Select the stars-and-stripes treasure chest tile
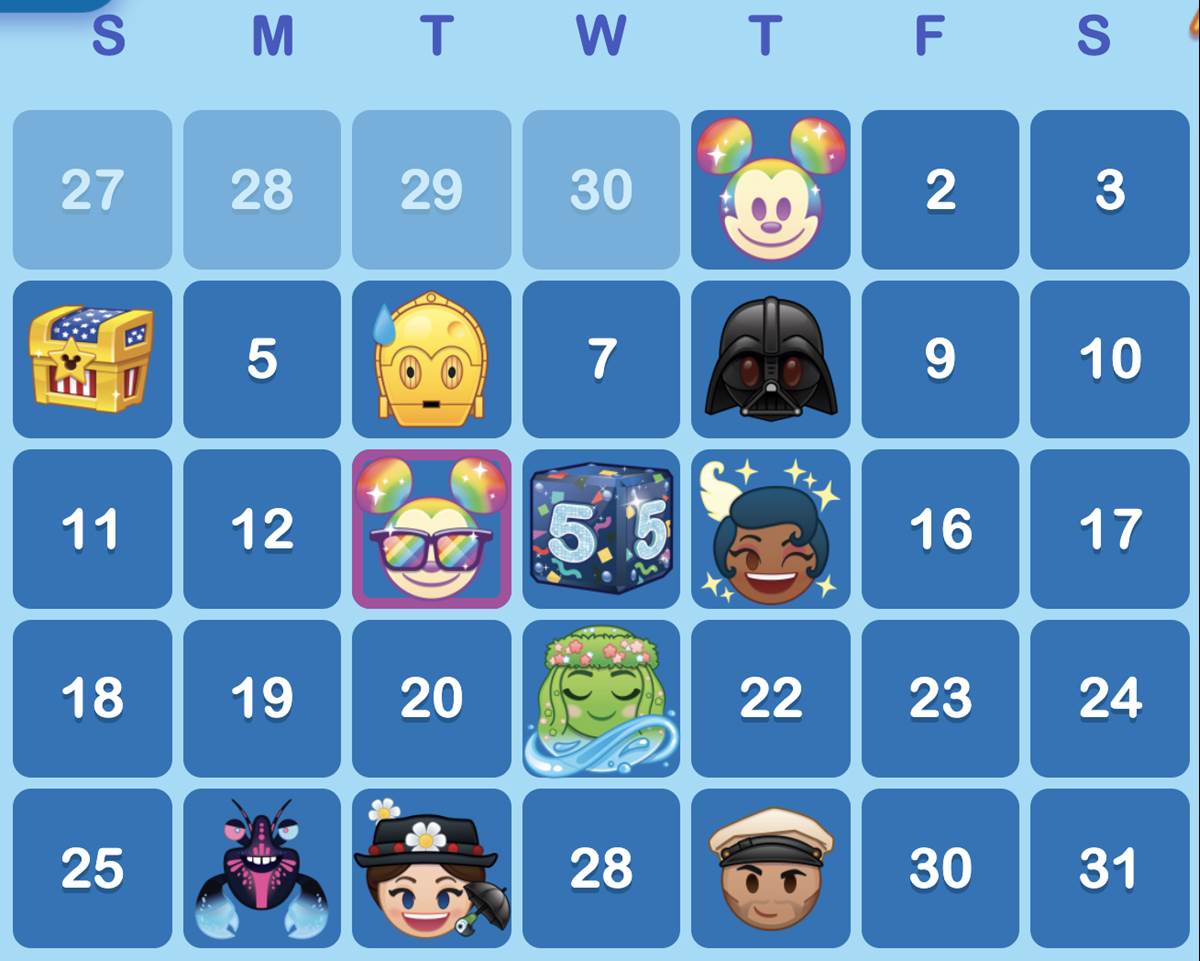The width and height of the screenshot is (1200, 961). [92, 359]
